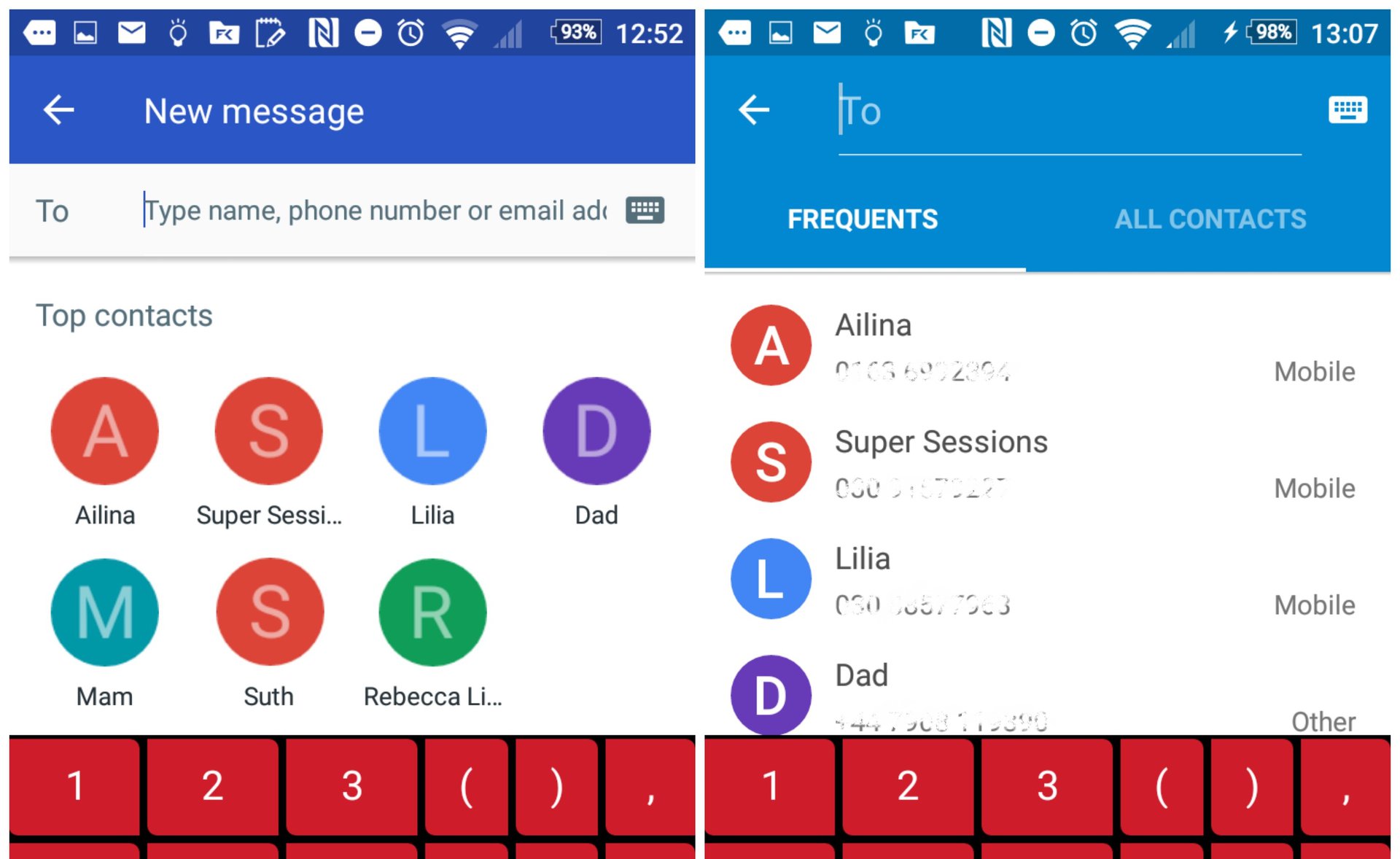Switch to the ALL CONTACTS tab
This screenshot has width=1400, height=859.
[x=1210, y=219]
